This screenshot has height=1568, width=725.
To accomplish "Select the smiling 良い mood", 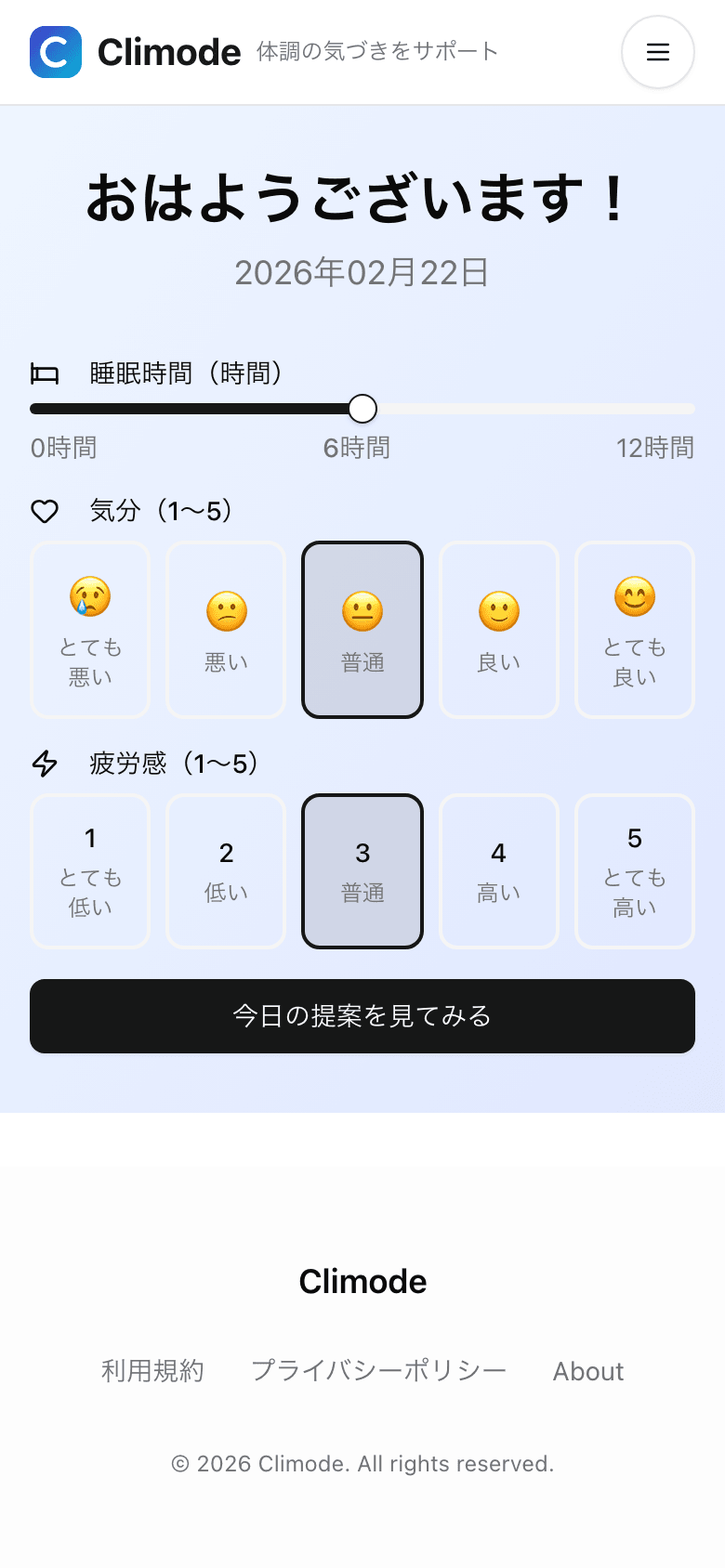I will [x=498, y=630].
